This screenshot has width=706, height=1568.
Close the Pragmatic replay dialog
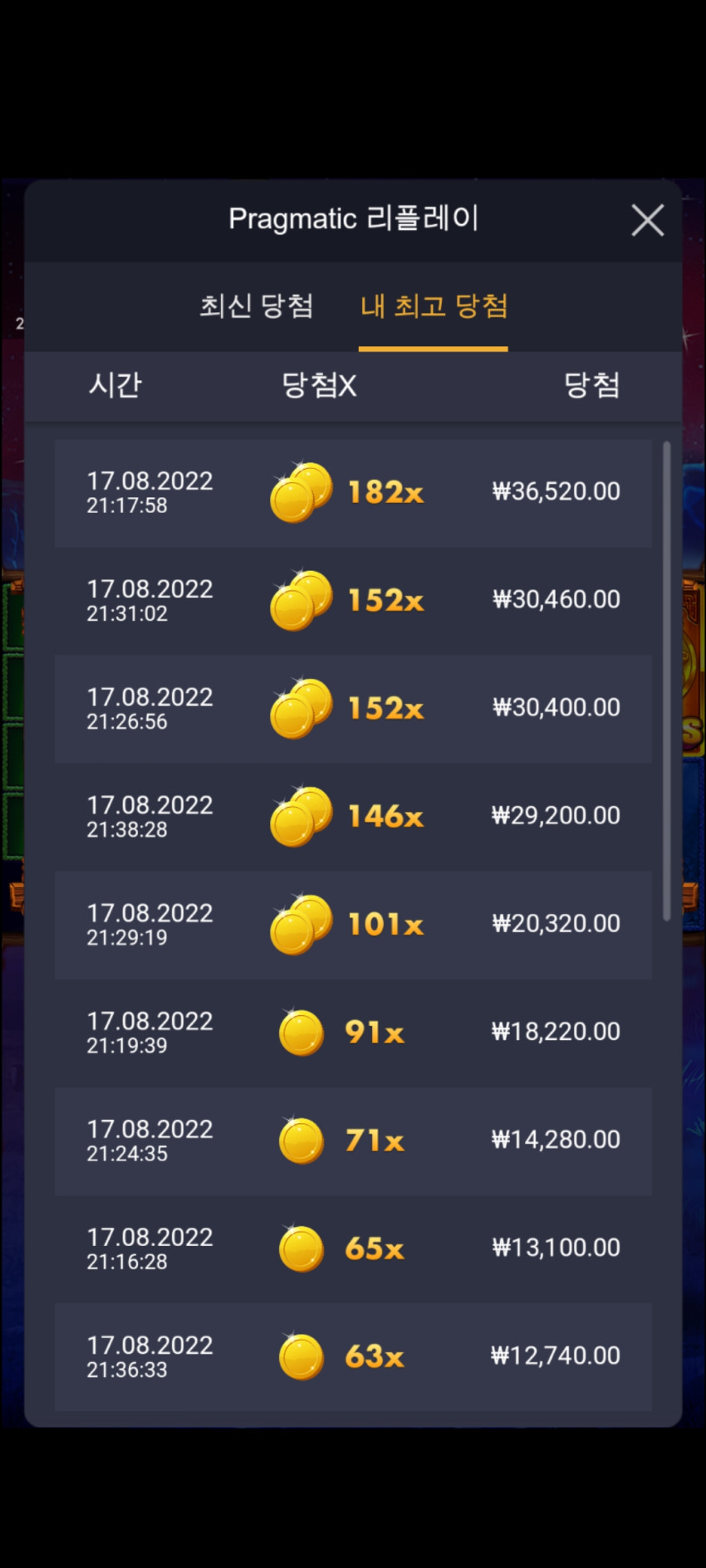[648, 221]
